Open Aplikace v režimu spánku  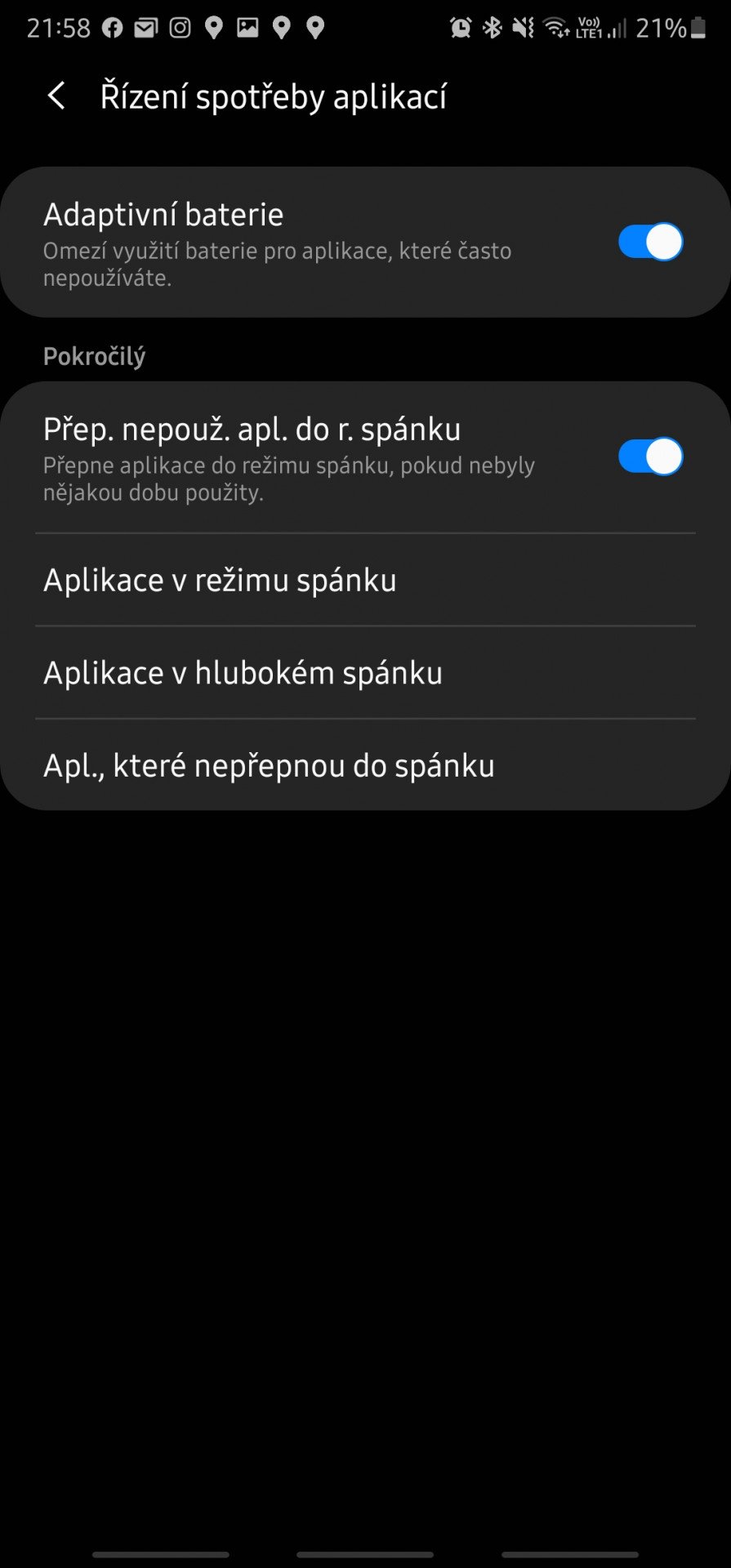tap(365, 580)
